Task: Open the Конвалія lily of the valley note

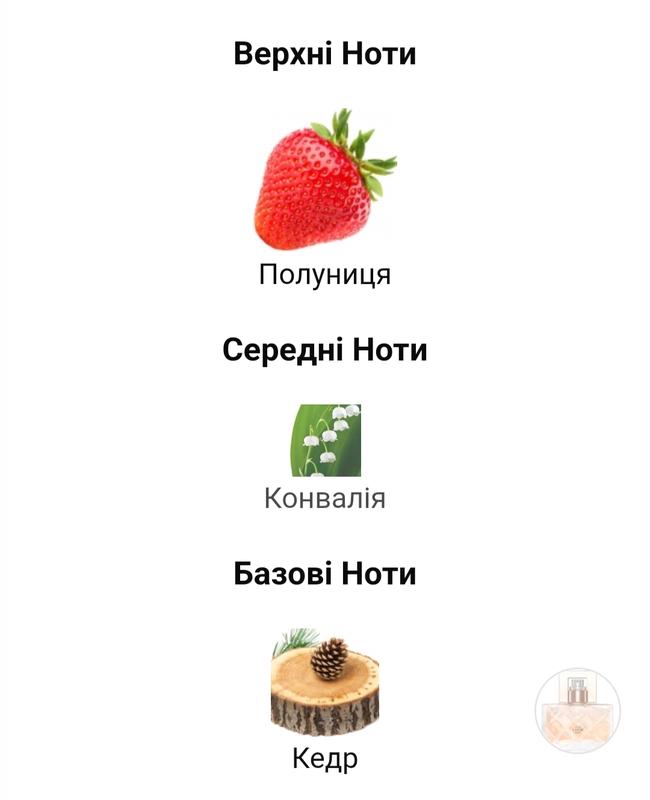Action: [x=325, y=441]
